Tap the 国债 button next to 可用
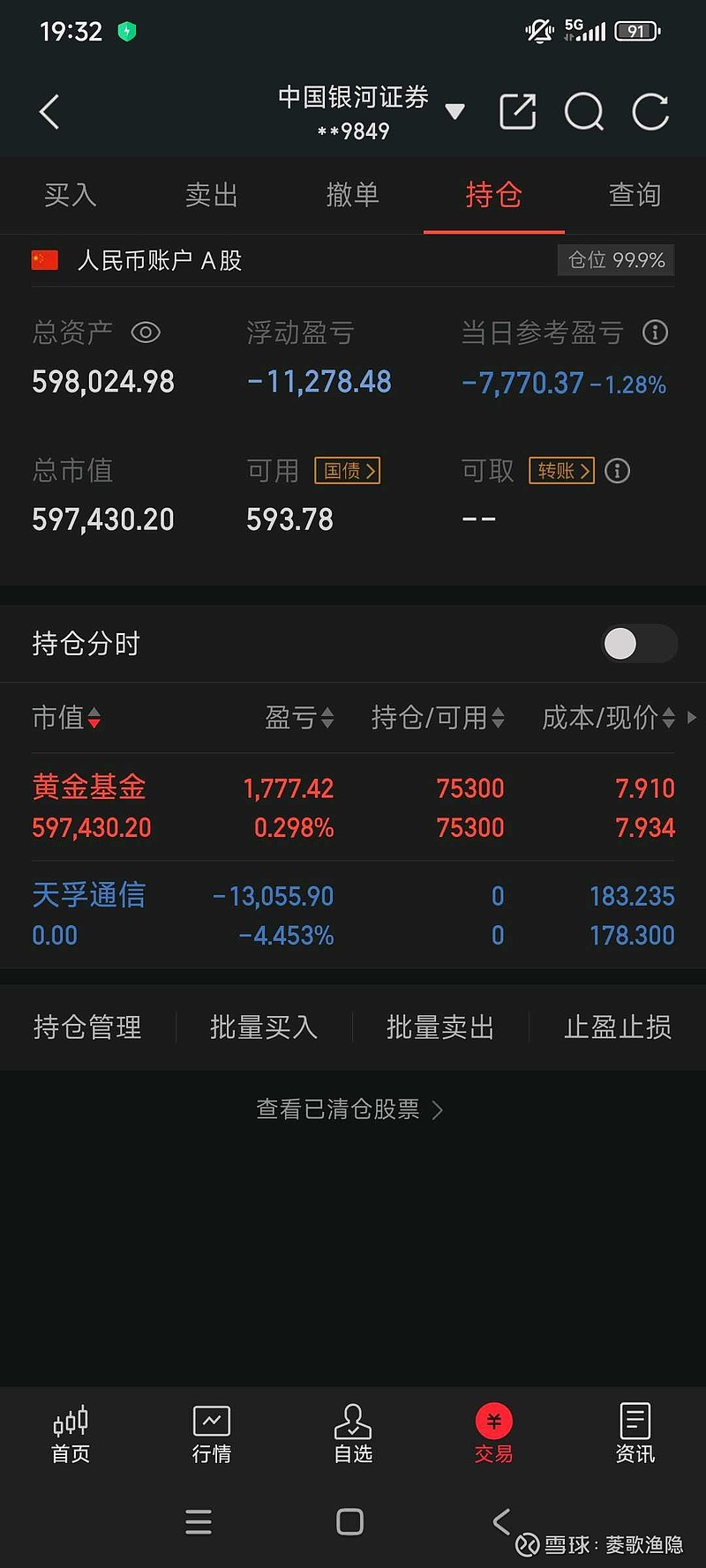This screenshot has height=1568, width=706. click(x=347, y=471)
